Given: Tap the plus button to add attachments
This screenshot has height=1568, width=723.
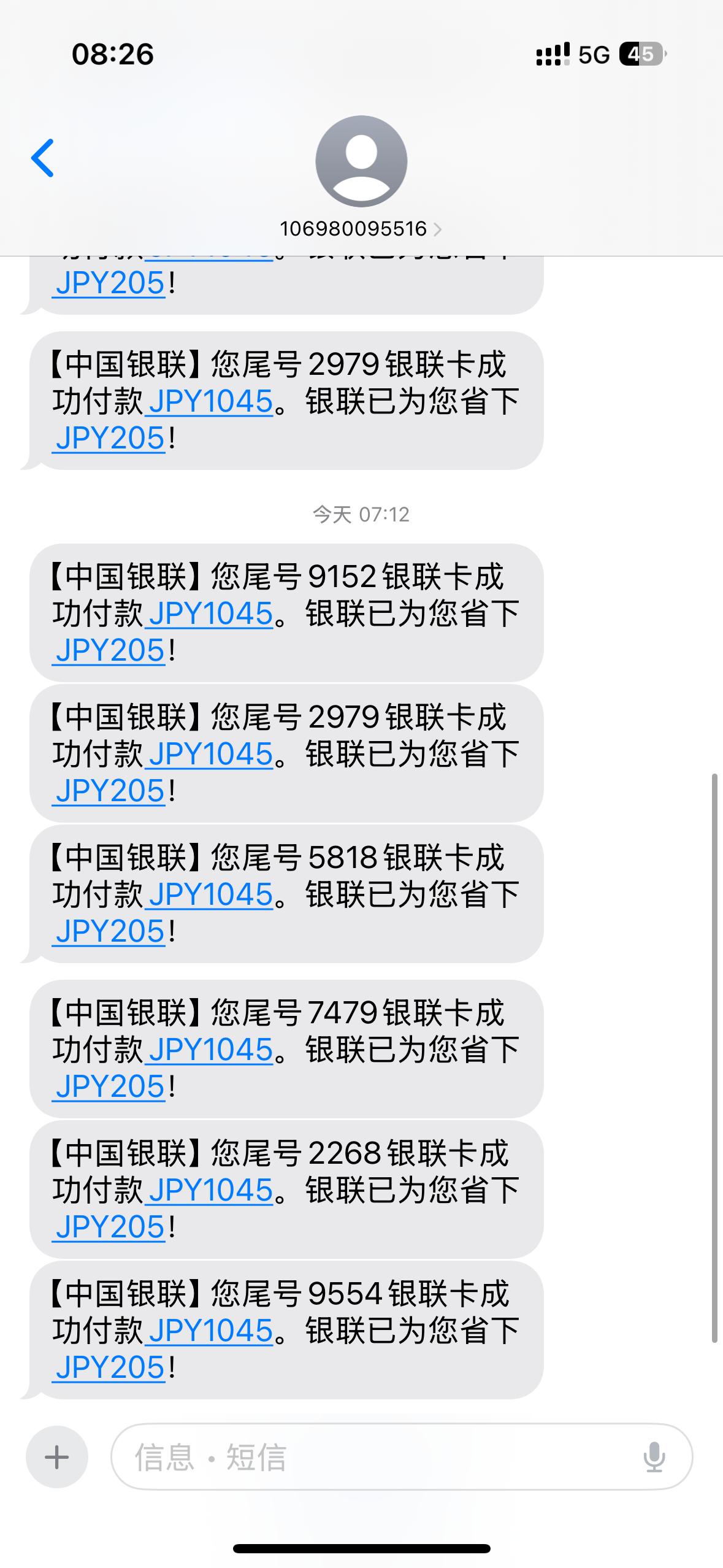Looking at the screenshot, I should 57,1456.
